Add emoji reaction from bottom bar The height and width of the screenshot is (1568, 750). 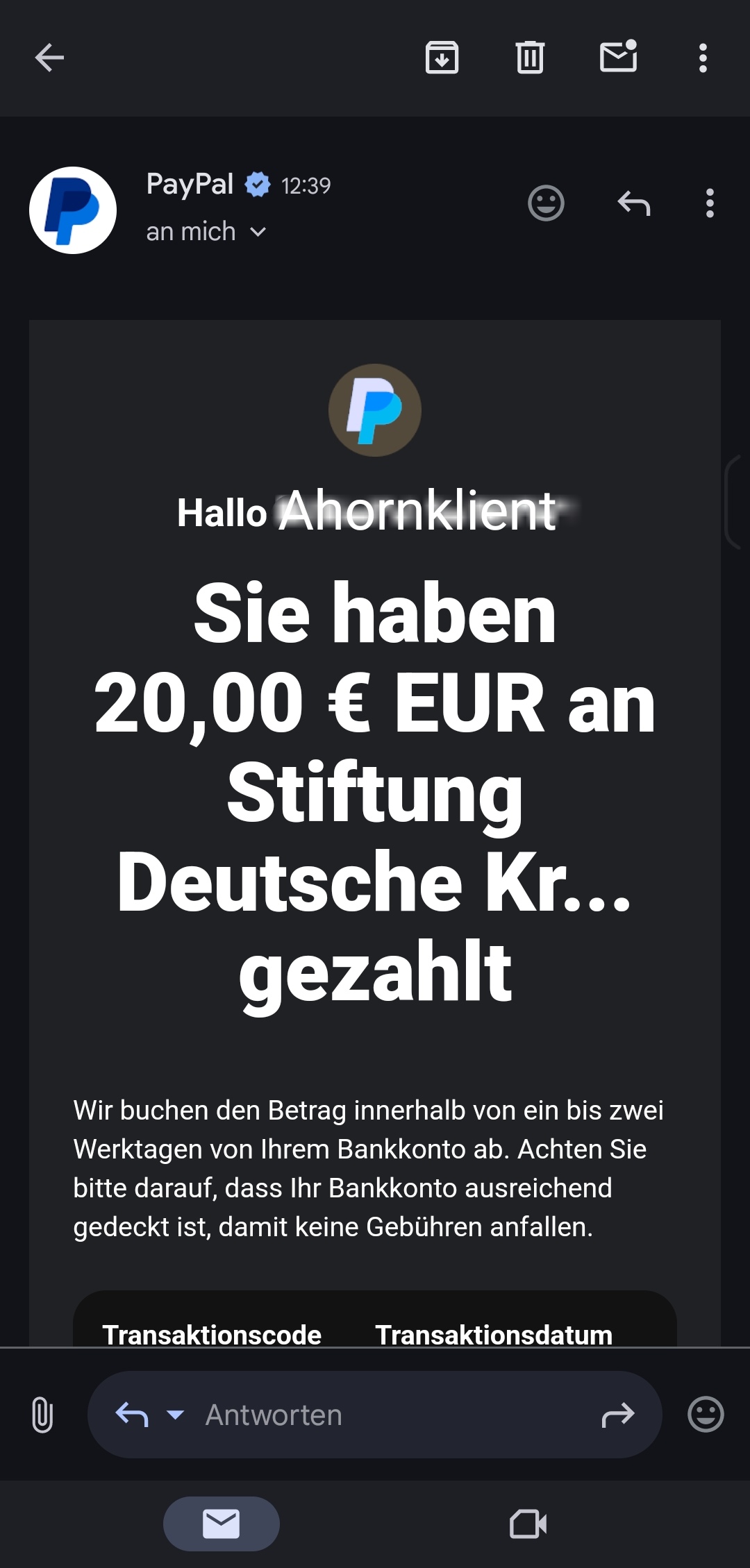(x=706, y=1415)
